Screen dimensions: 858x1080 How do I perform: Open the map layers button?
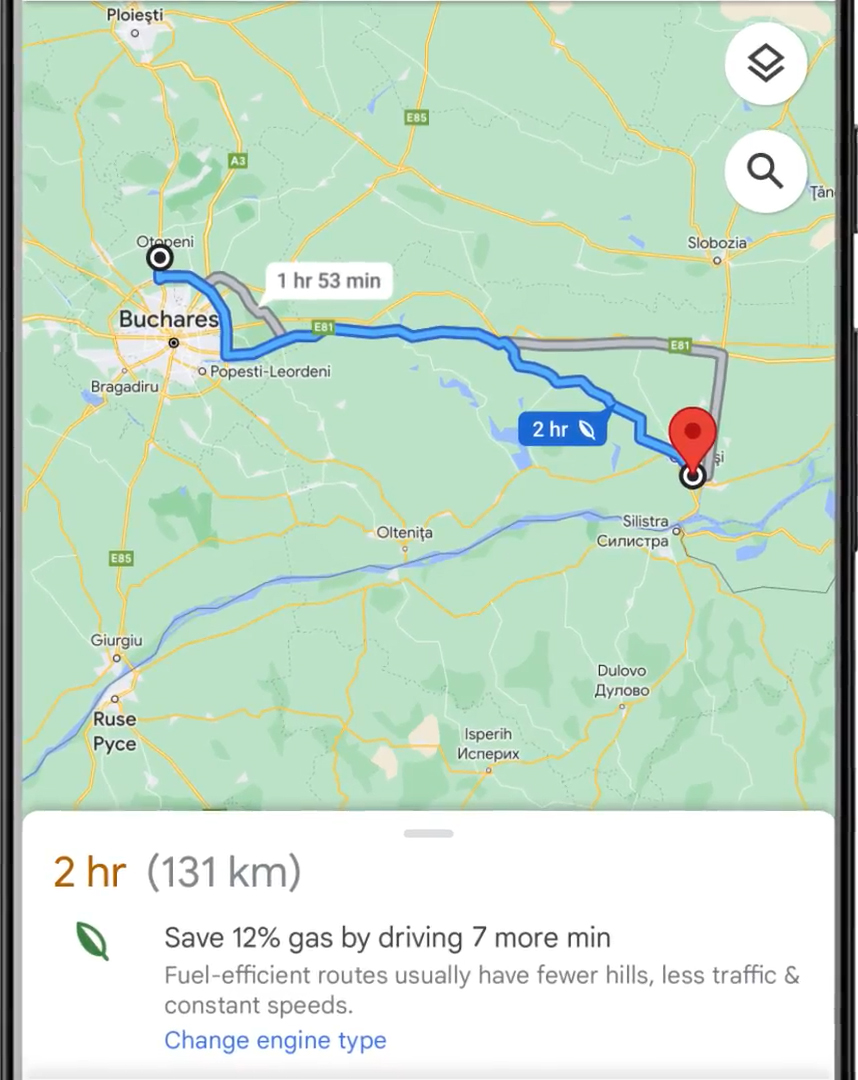point(765,65)
